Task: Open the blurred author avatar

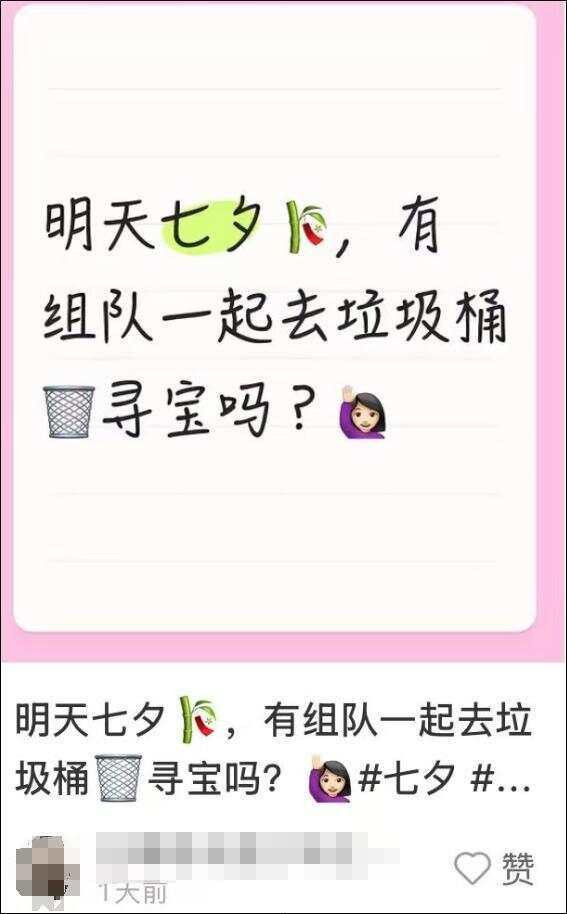Action: pos(48,873)
